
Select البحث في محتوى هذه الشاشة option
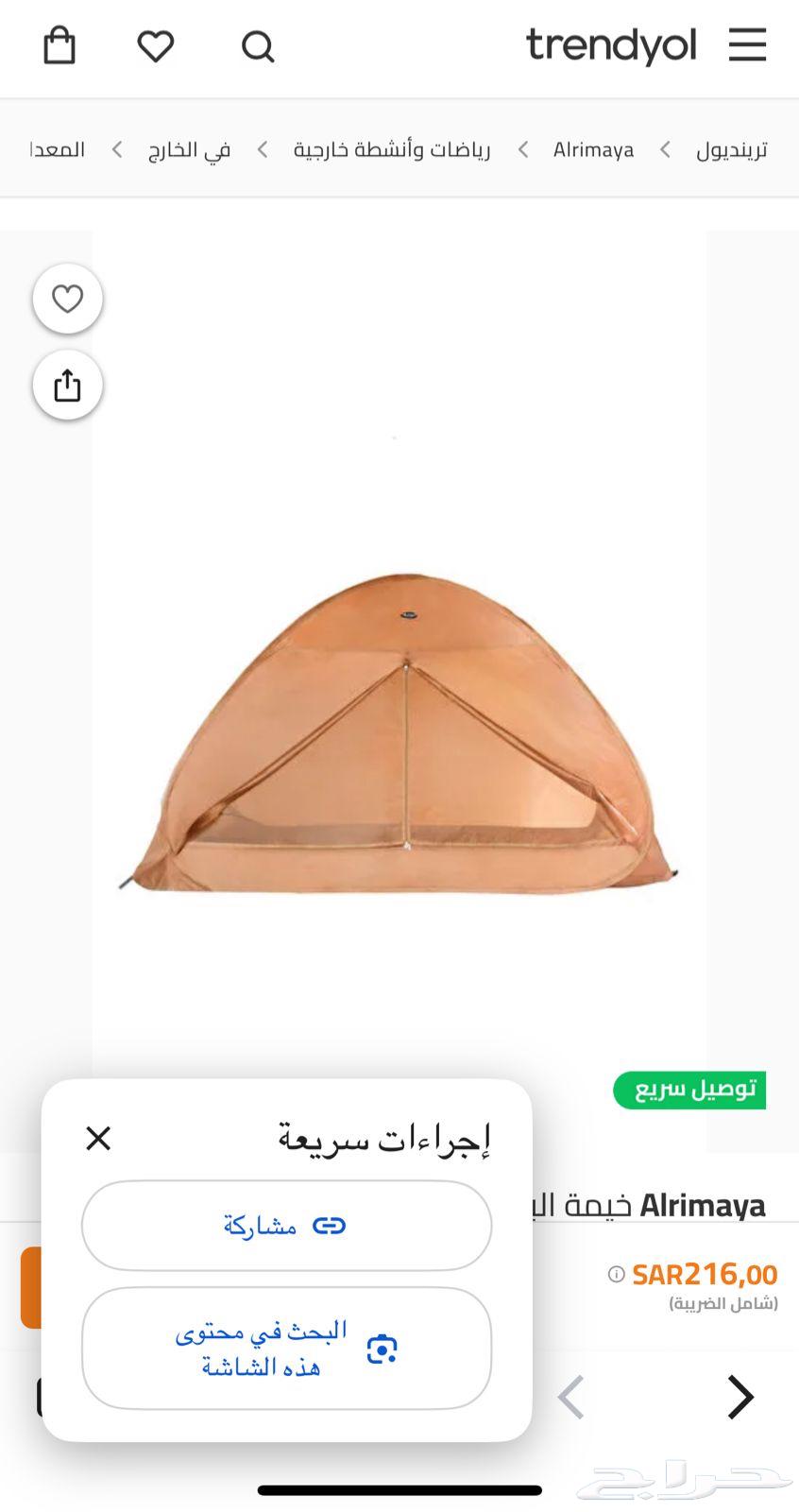click(286, 1349)
